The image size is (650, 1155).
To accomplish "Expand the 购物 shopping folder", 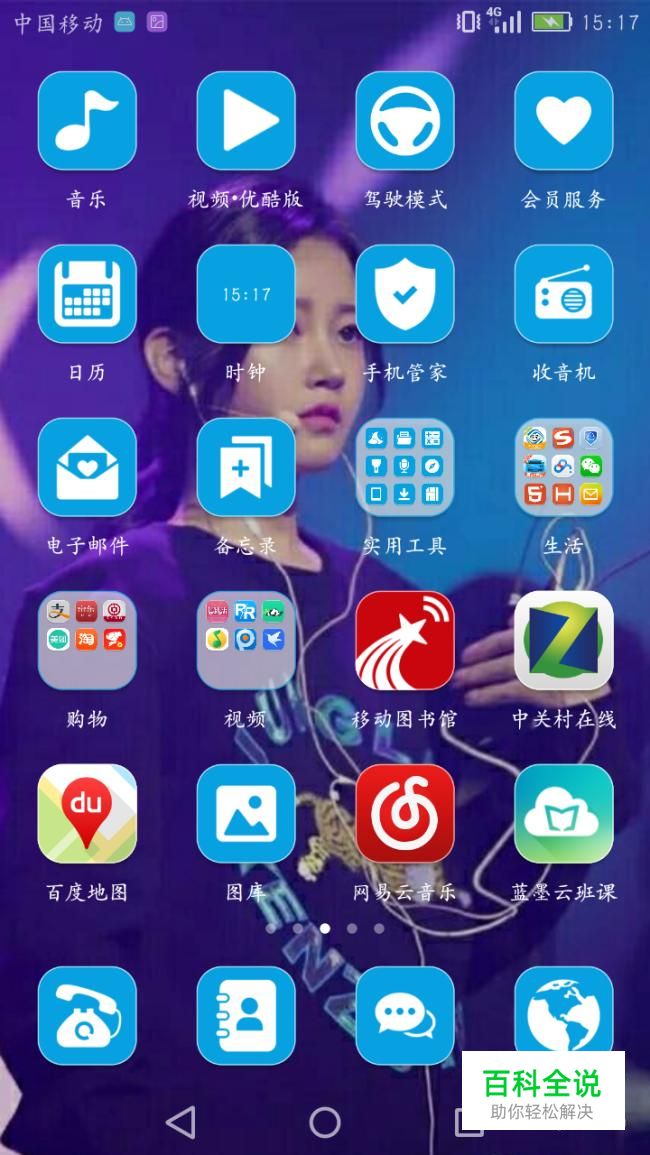I will 87,640.
